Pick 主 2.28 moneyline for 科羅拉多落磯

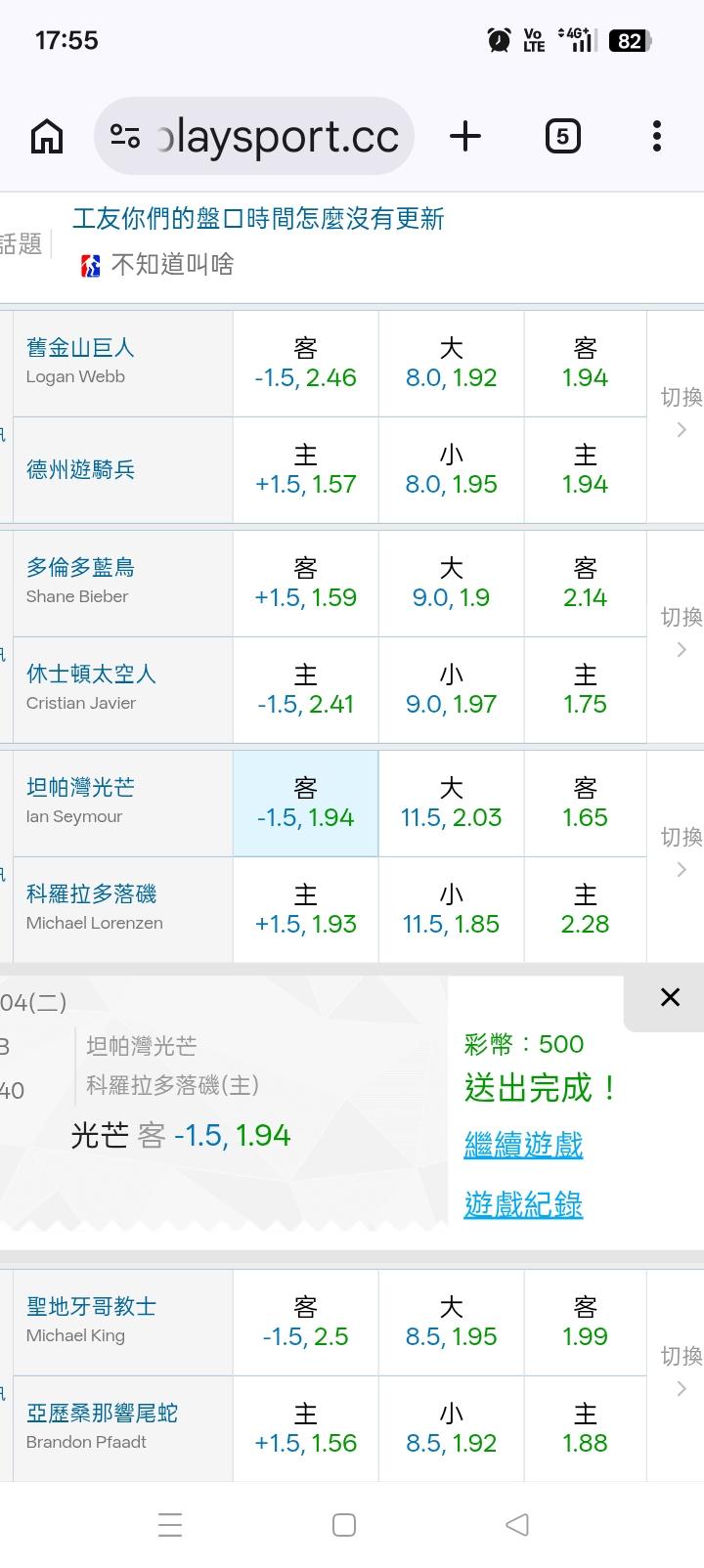point(586,910)
